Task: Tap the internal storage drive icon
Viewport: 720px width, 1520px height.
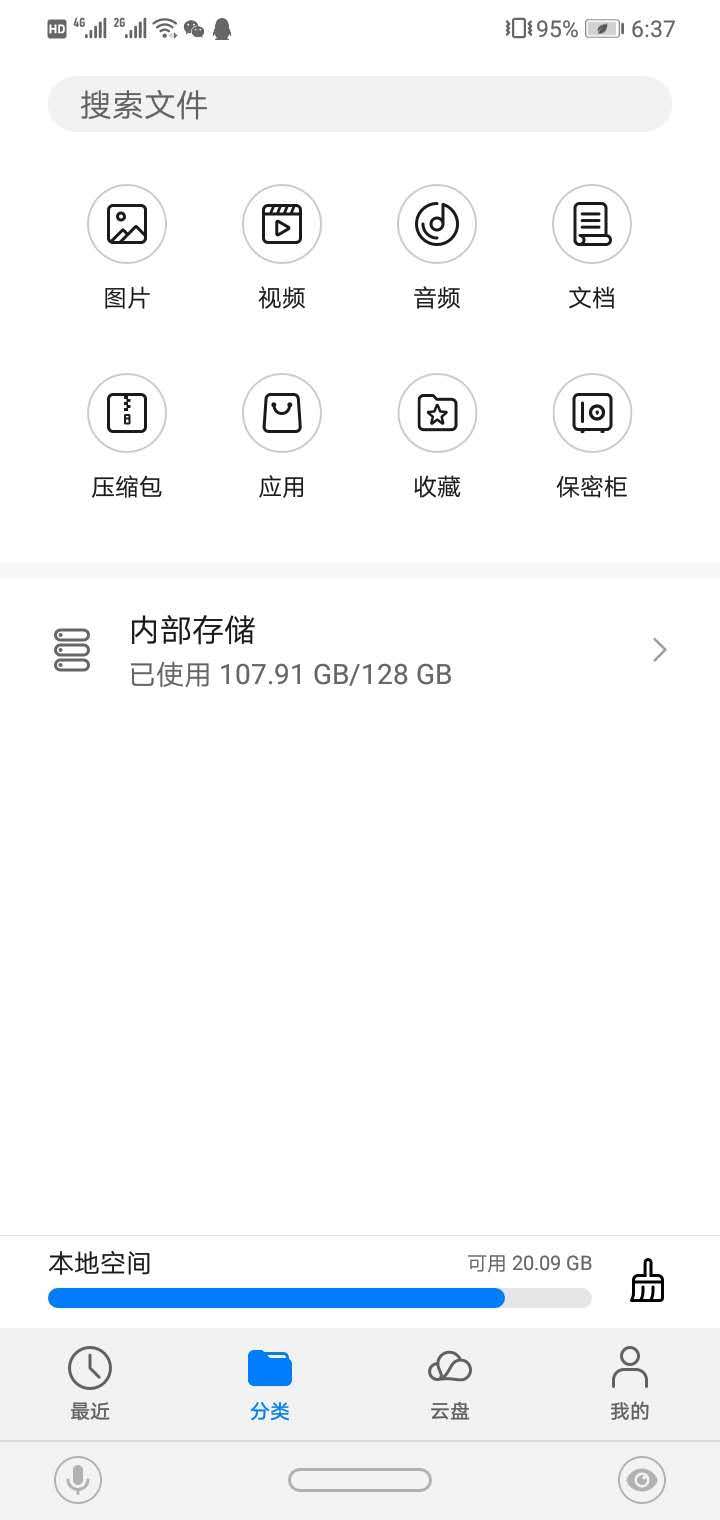Action: [71, 648]
